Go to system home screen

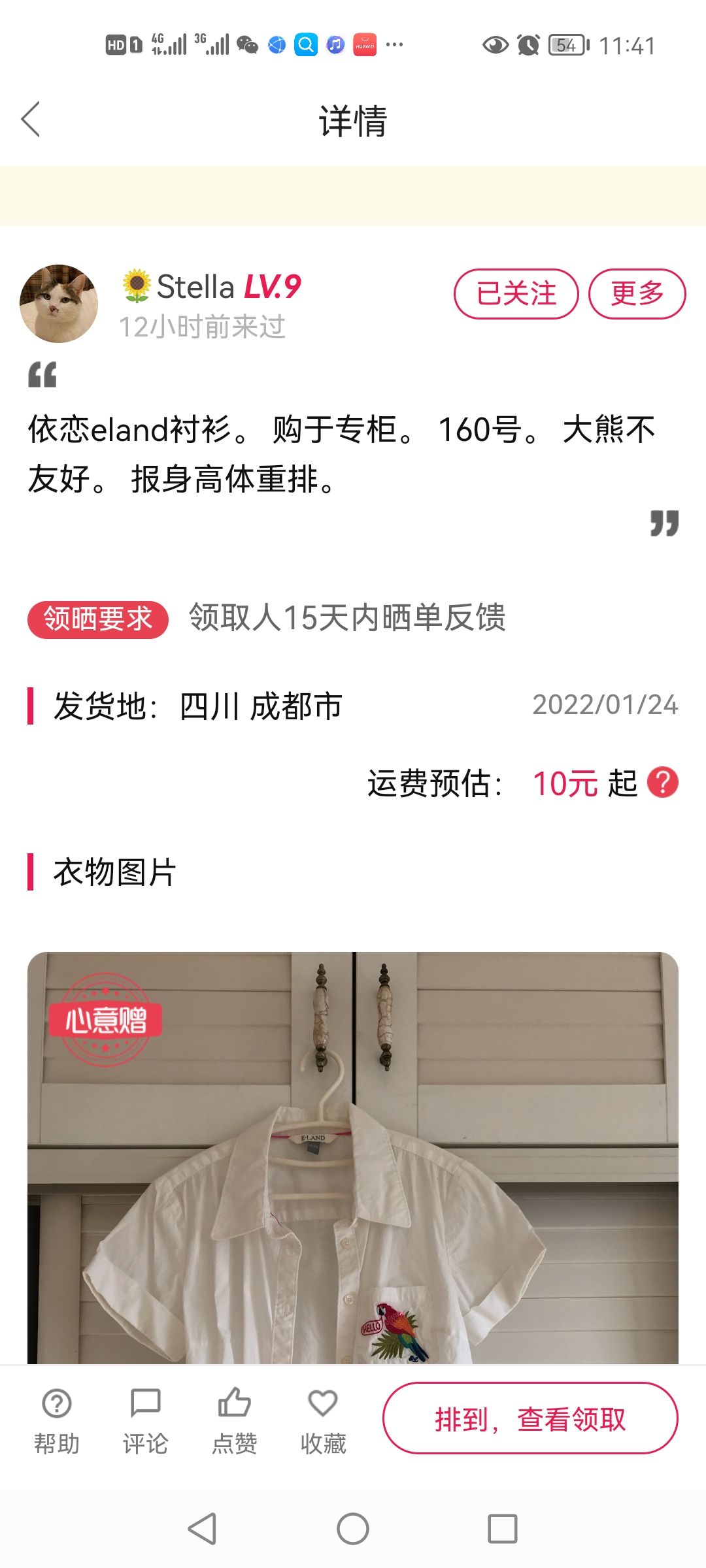tap(353, 1529)
